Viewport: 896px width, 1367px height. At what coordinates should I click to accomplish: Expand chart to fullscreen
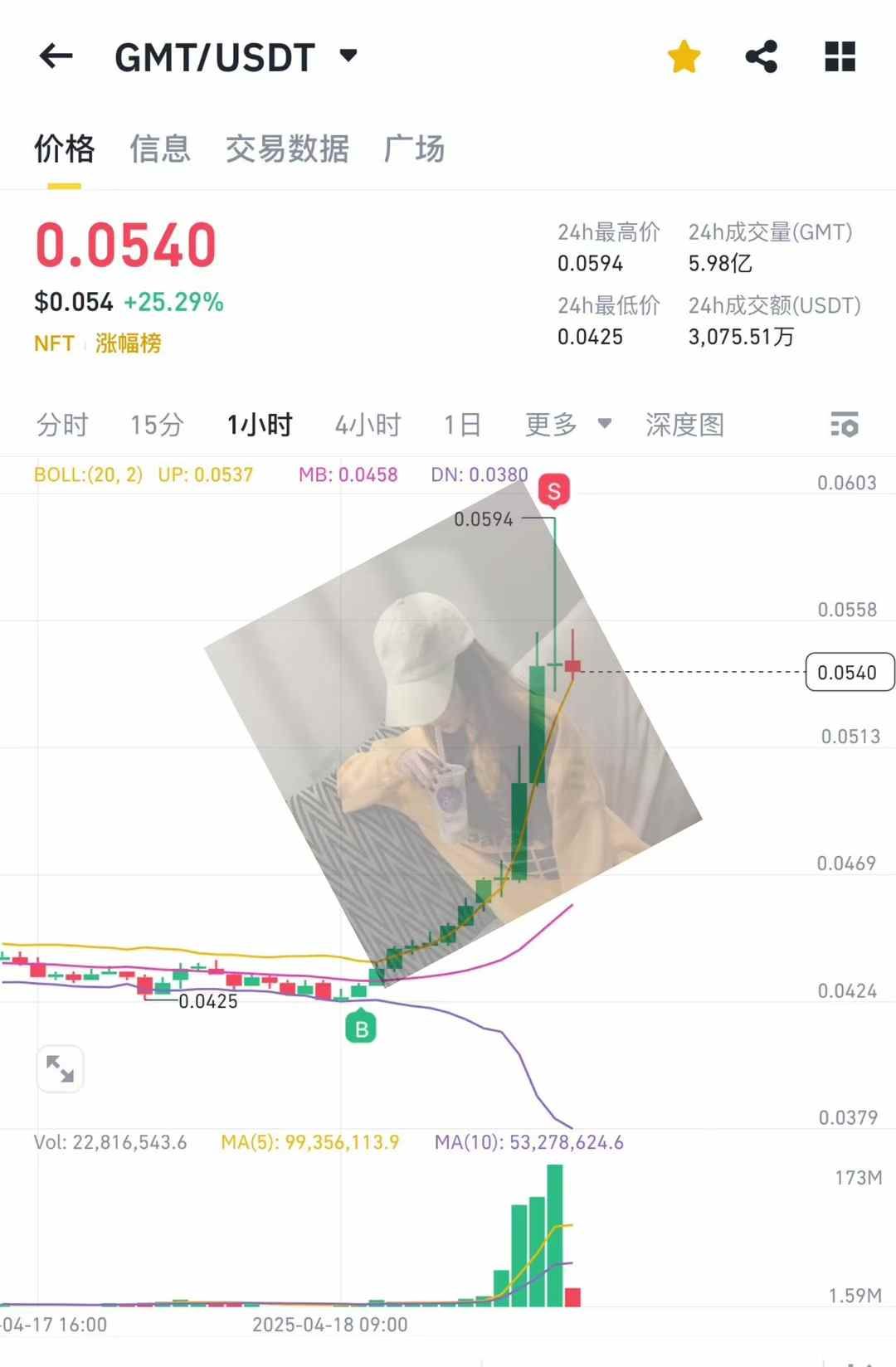(x=60, y=1069)
